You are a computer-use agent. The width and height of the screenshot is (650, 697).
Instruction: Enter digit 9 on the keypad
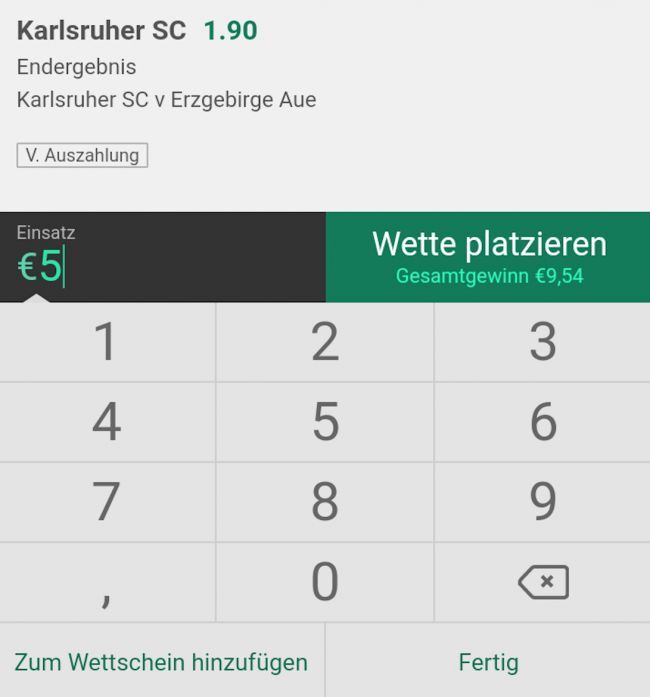[542, 502]
